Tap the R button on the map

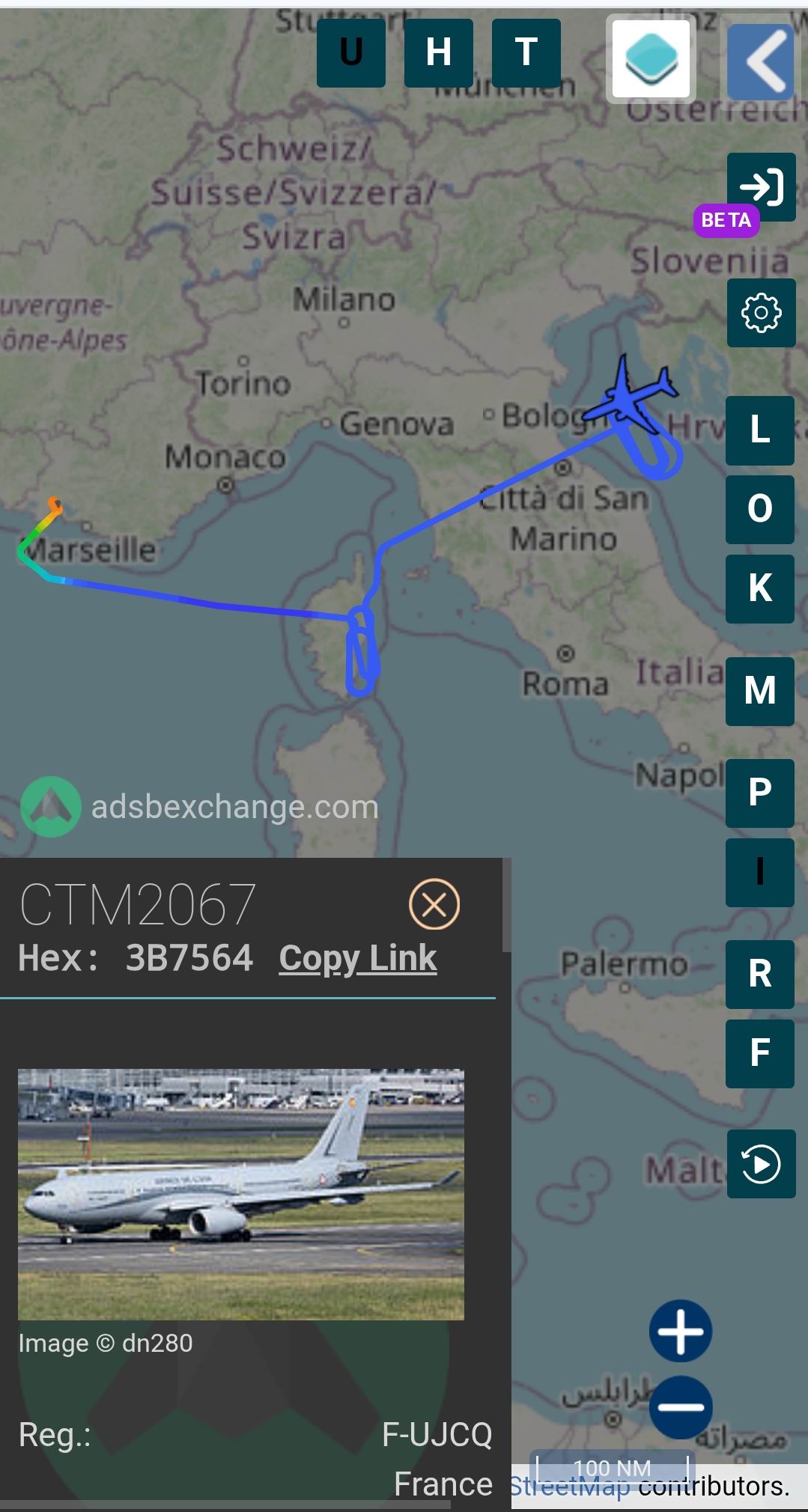coord(759,974)
